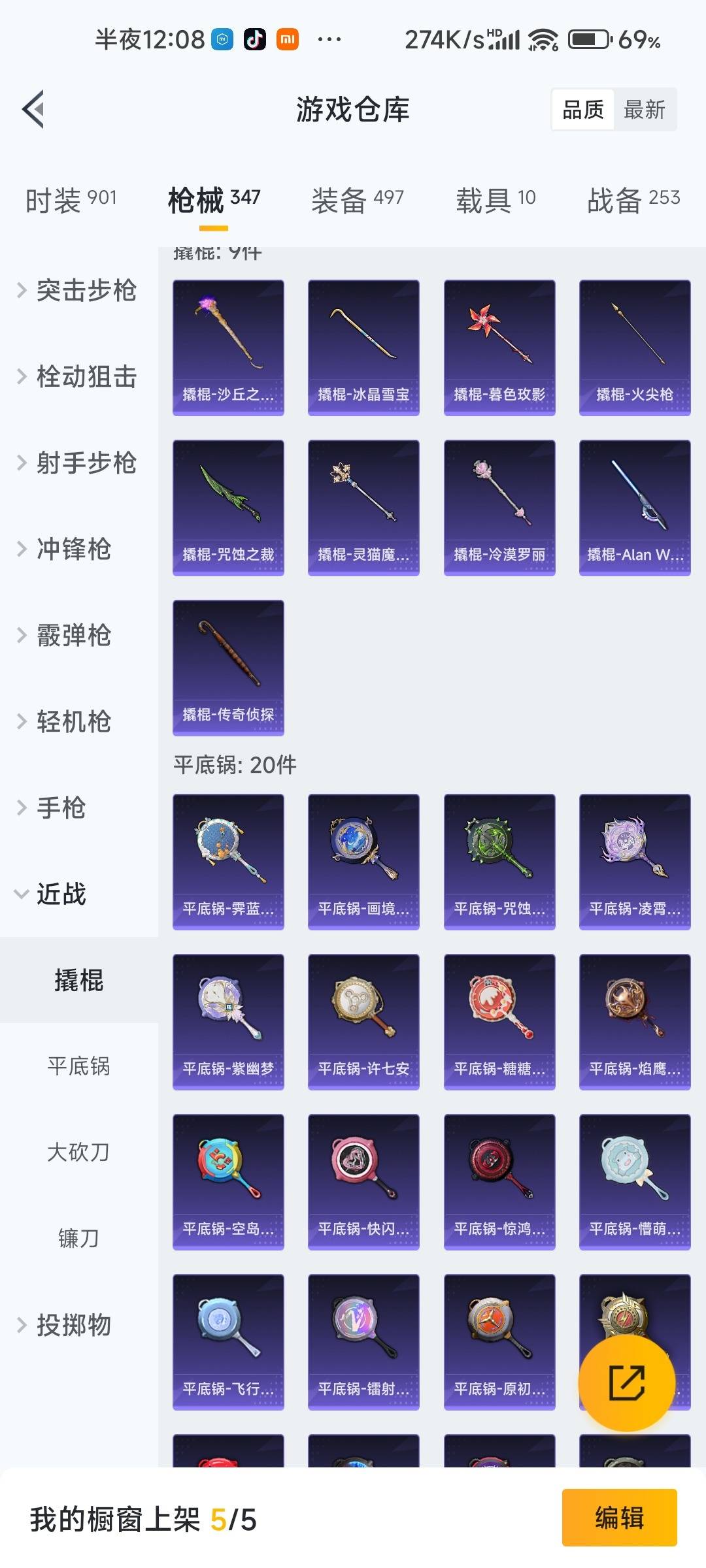
Task: Select the 平底锅 subcategory
Action: click(x=78, y=1066)
